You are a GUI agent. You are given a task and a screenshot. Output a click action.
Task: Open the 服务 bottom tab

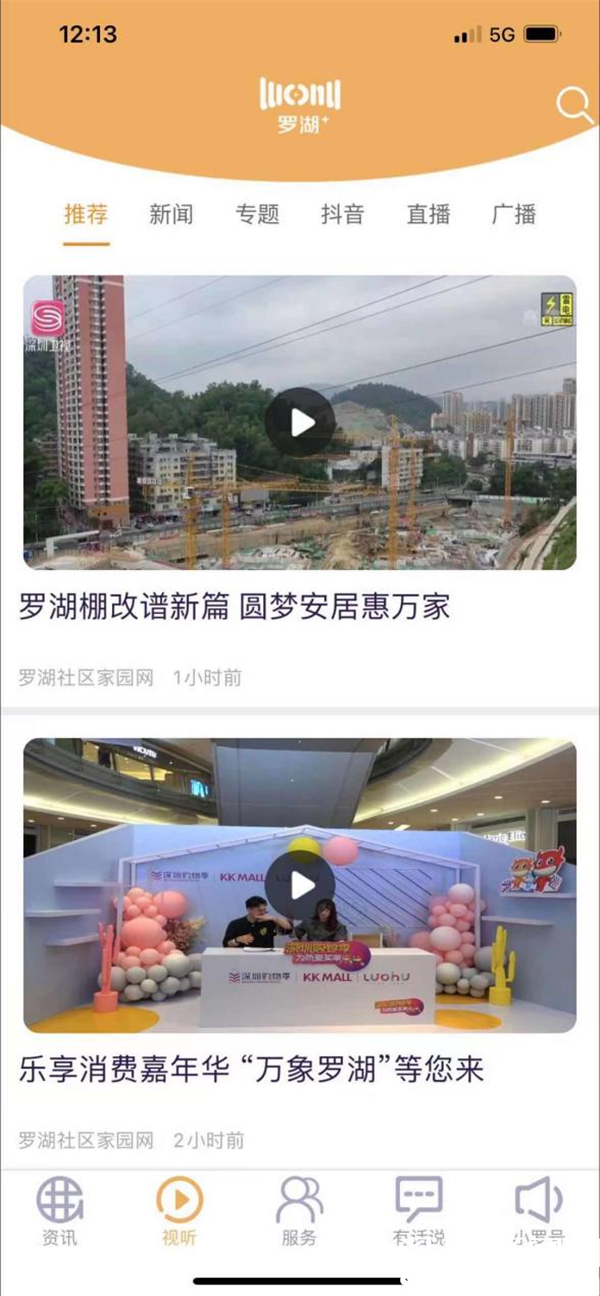tap(299, 1212)
